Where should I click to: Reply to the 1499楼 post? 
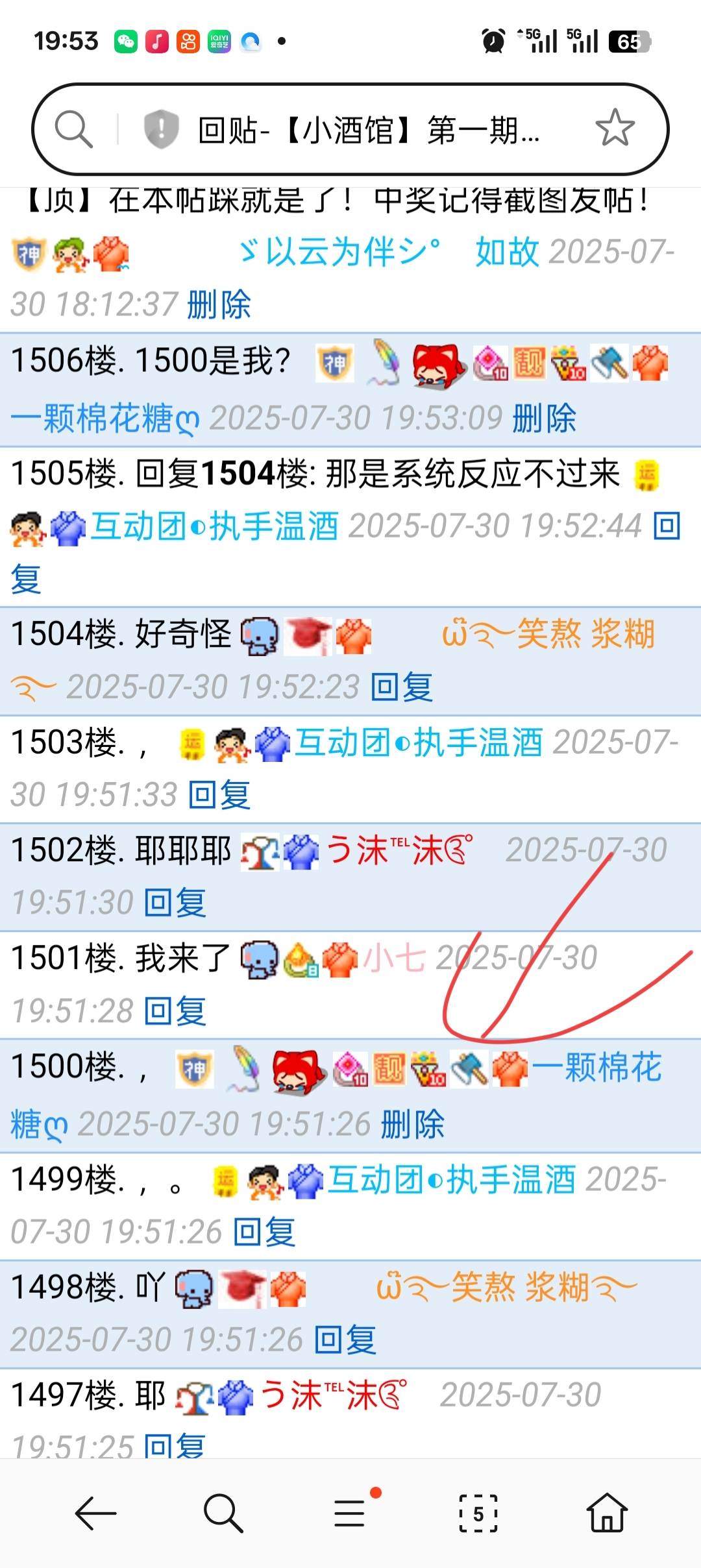(264, 1232)
